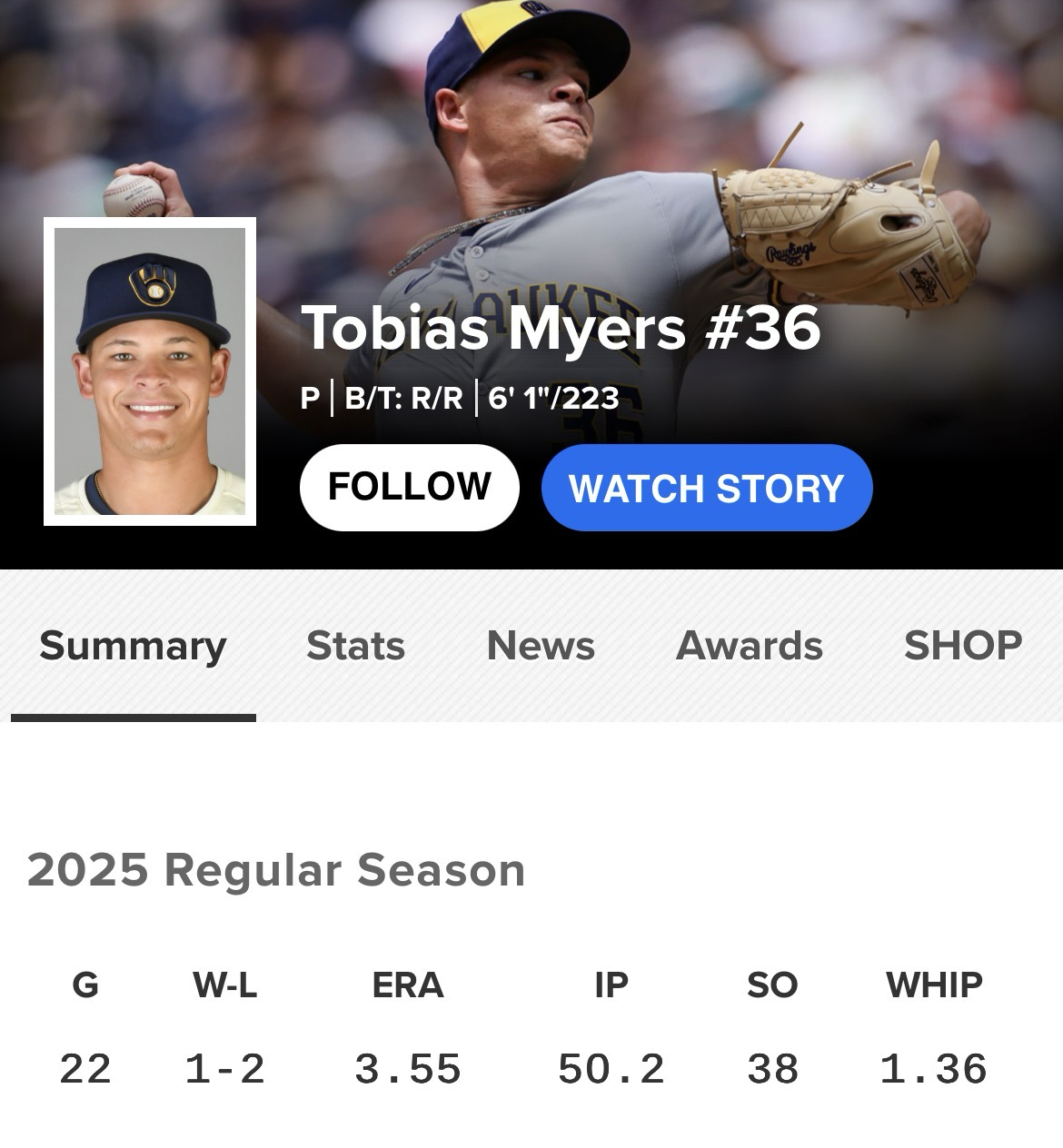View the Awards tab
This screenshot has height=1148, width=1063.
click(749, 646)
